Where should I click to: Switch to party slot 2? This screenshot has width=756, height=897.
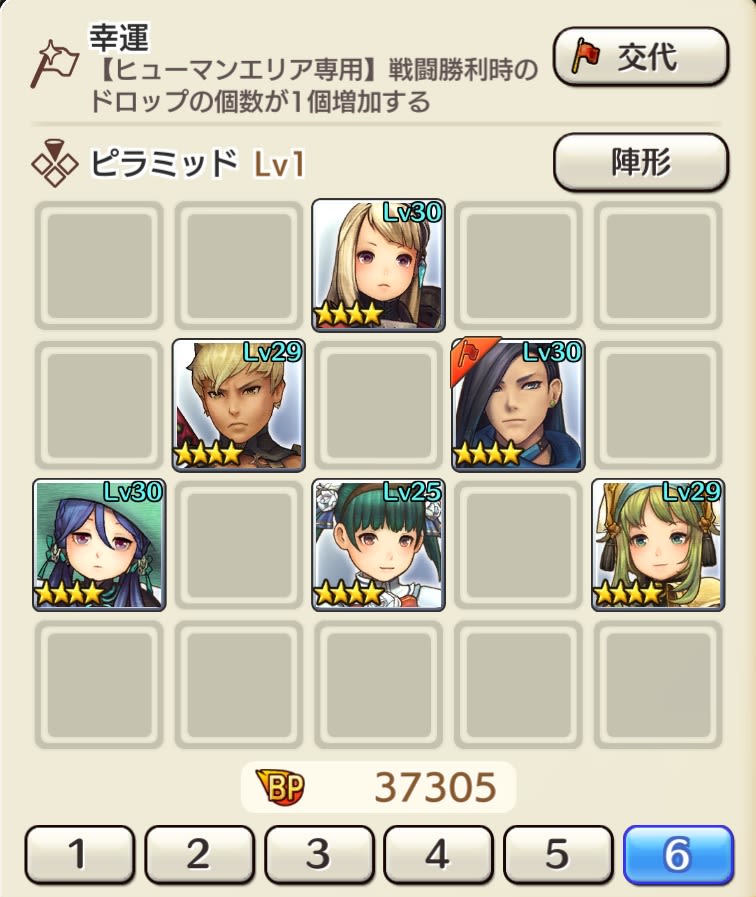click(x=198, y=855)
